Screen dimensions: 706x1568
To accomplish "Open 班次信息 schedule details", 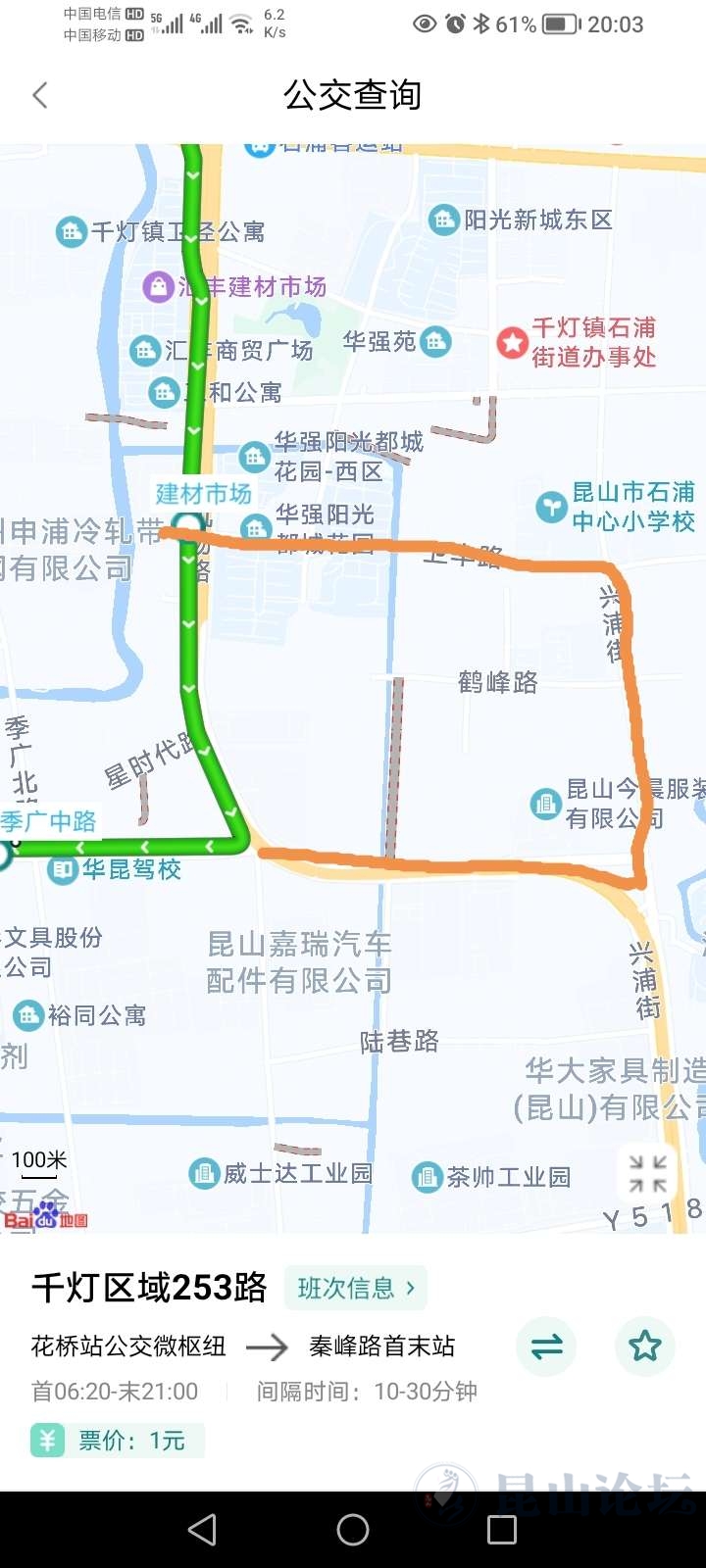I will point(356,1288).
